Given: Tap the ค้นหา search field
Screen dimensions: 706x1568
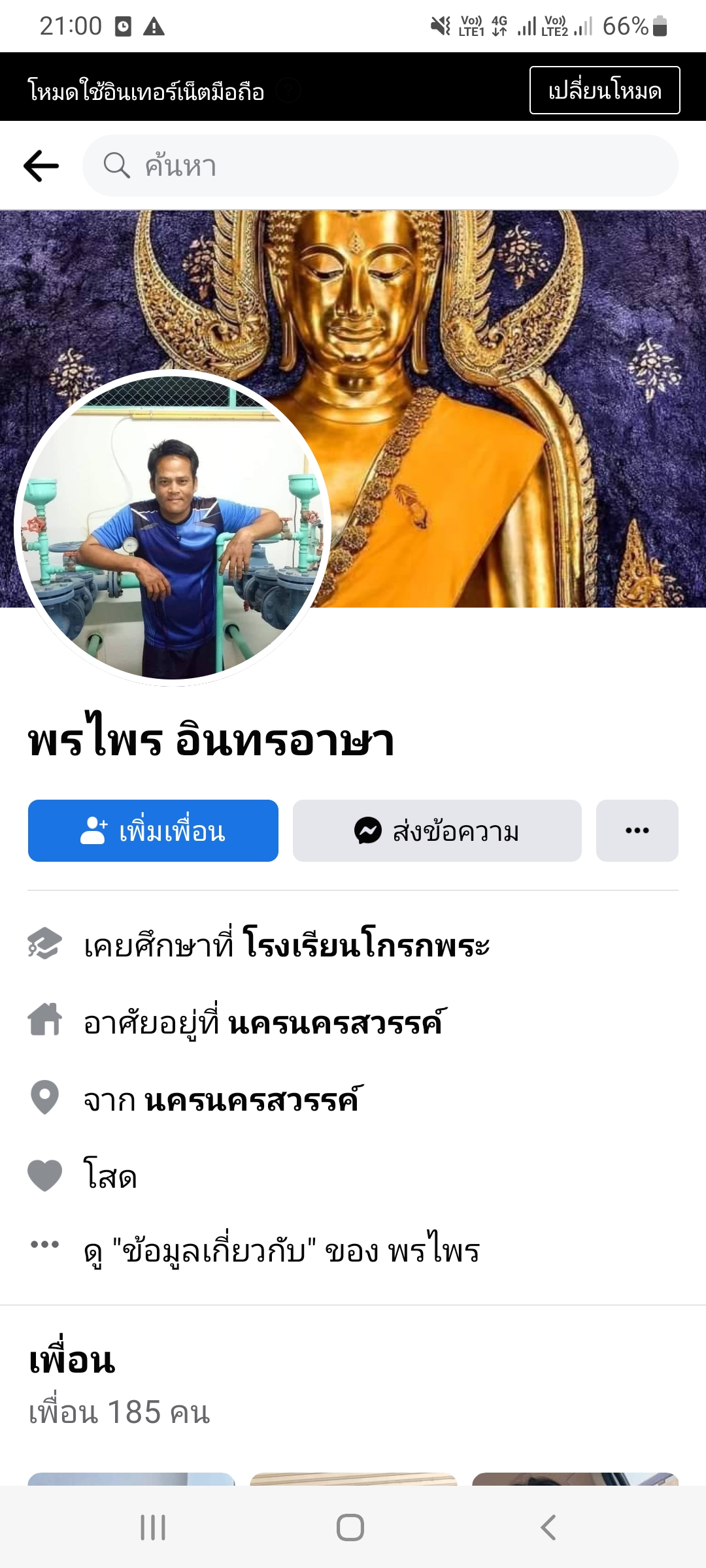Looking at the screenshot, I should [379, 166].
